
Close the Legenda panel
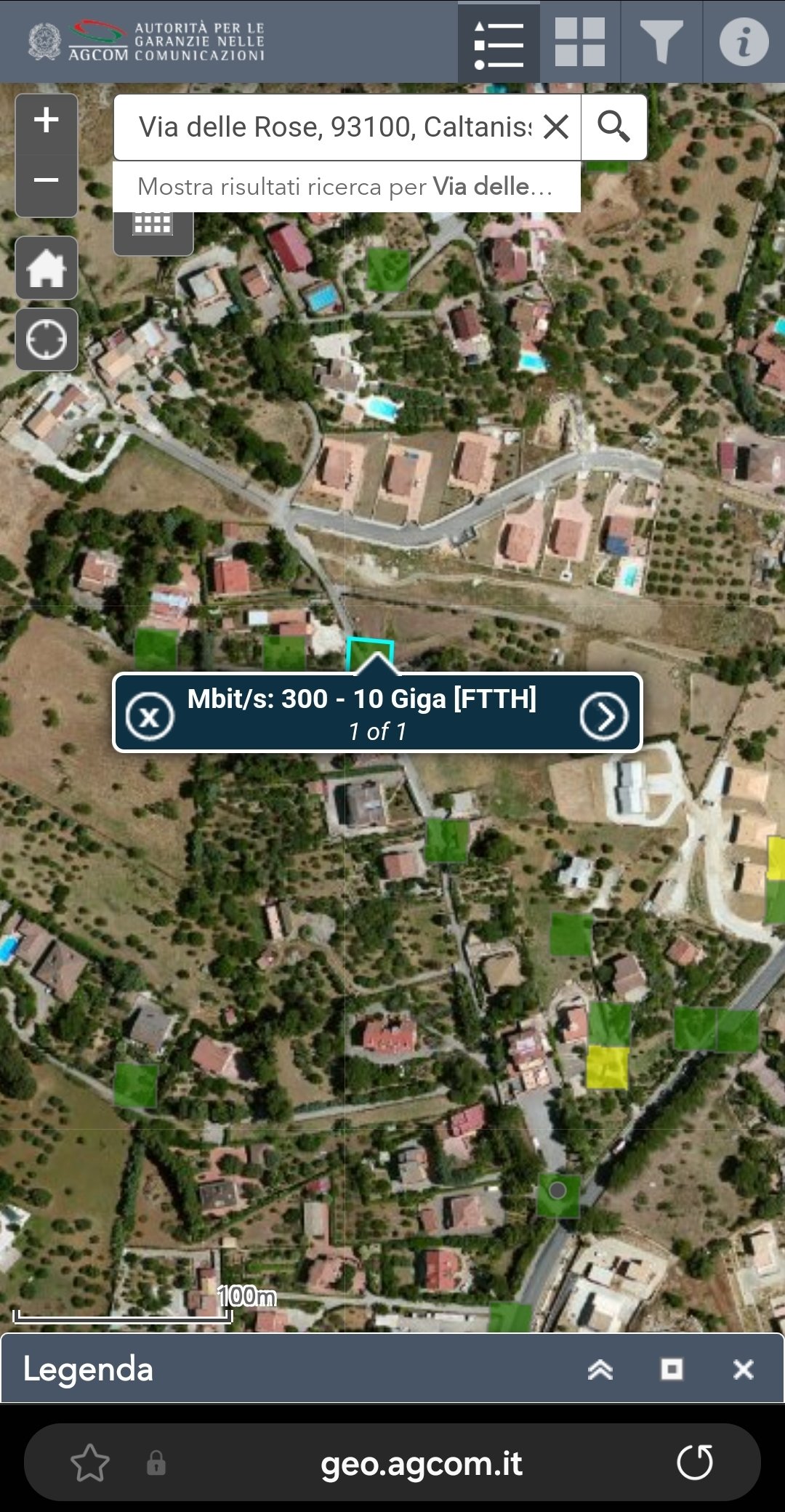(x=743, y=1370)
